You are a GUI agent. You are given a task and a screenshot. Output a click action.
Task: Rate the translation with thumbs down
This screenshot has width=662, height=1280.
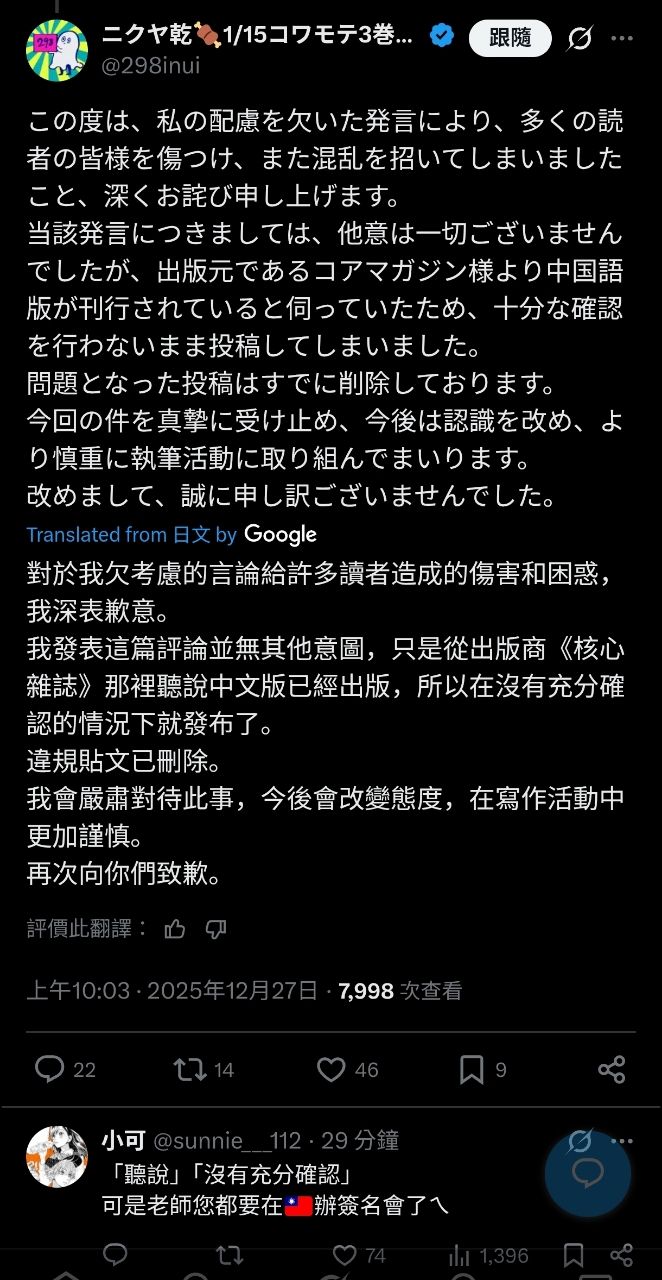[x=215, y=929]
